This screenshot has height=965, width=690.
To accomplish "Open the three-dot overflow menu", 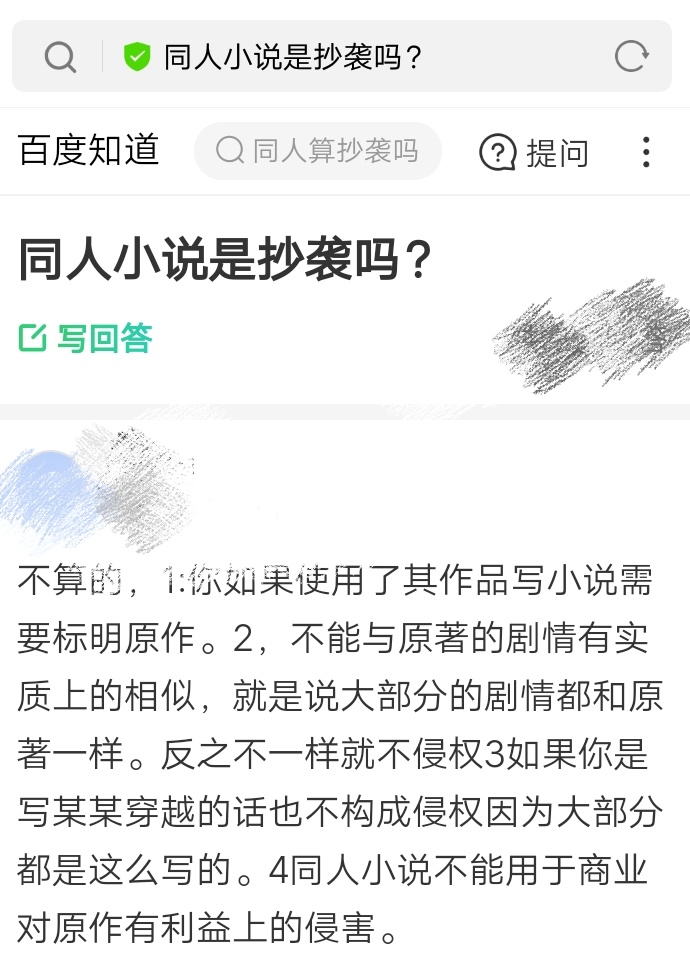I will (x=646, y=152).
